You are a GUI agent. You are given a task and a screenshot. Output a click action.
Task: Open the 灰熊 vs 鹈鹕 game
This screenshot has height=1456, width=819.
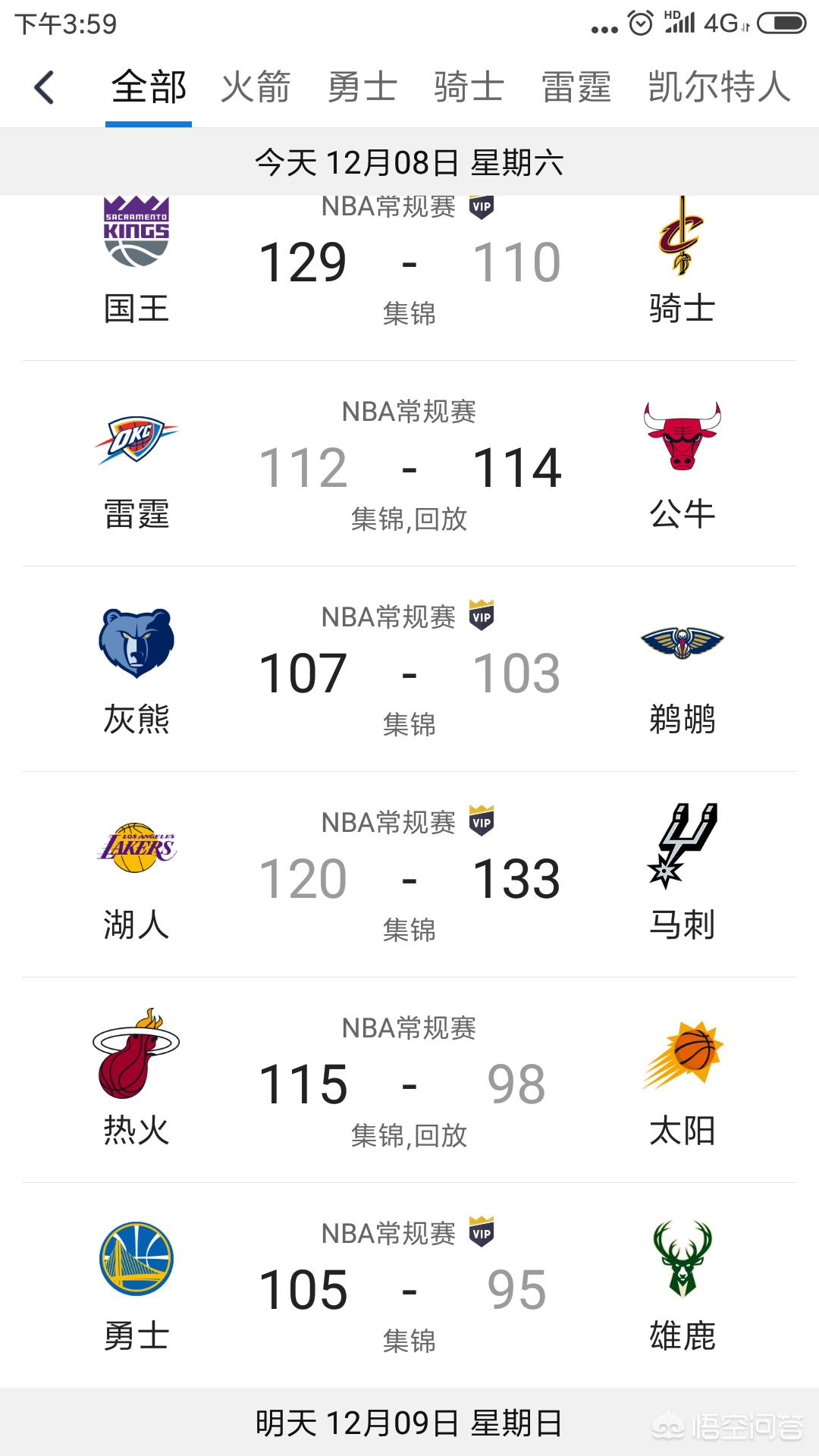tap(409, 670)
